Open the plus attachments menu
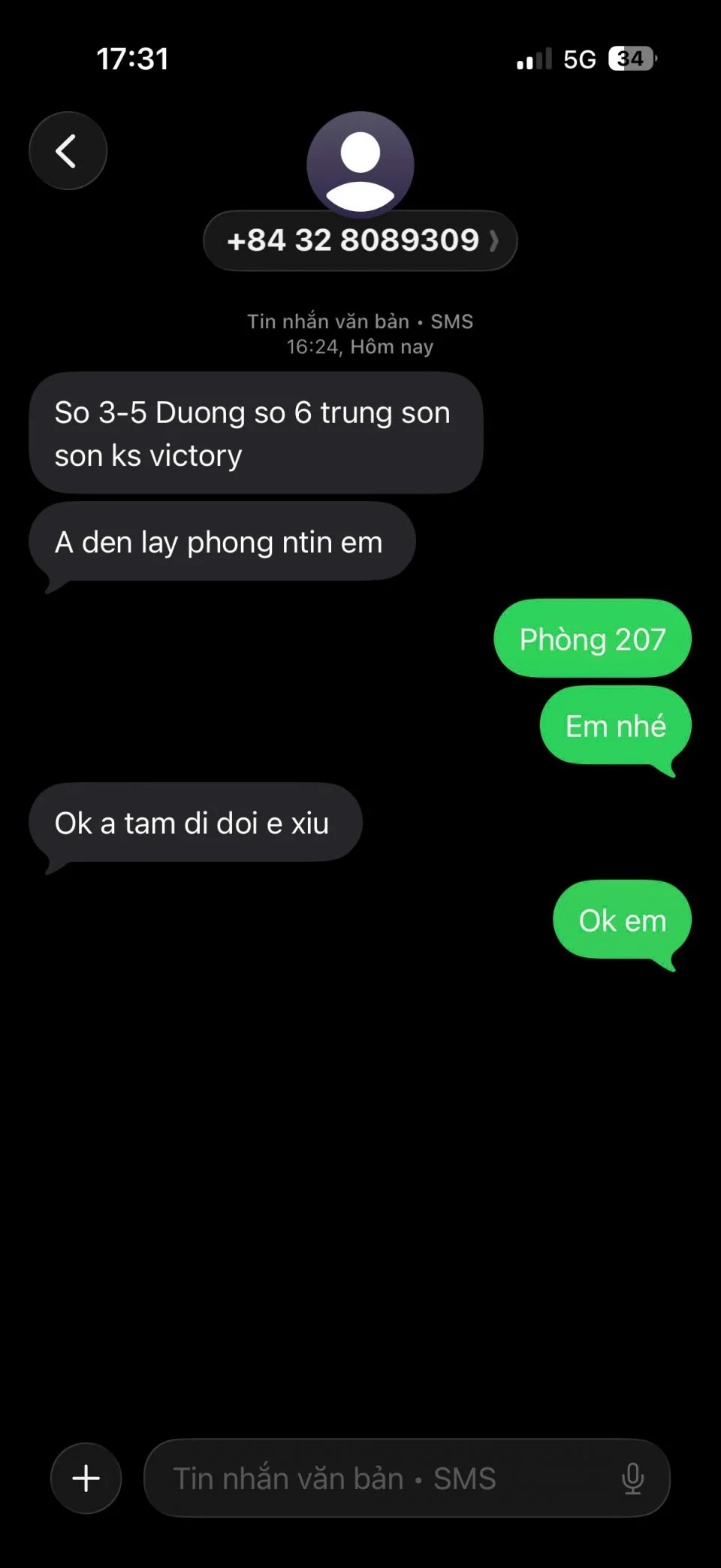The image size is (721, 1568). coord(86,1478)
